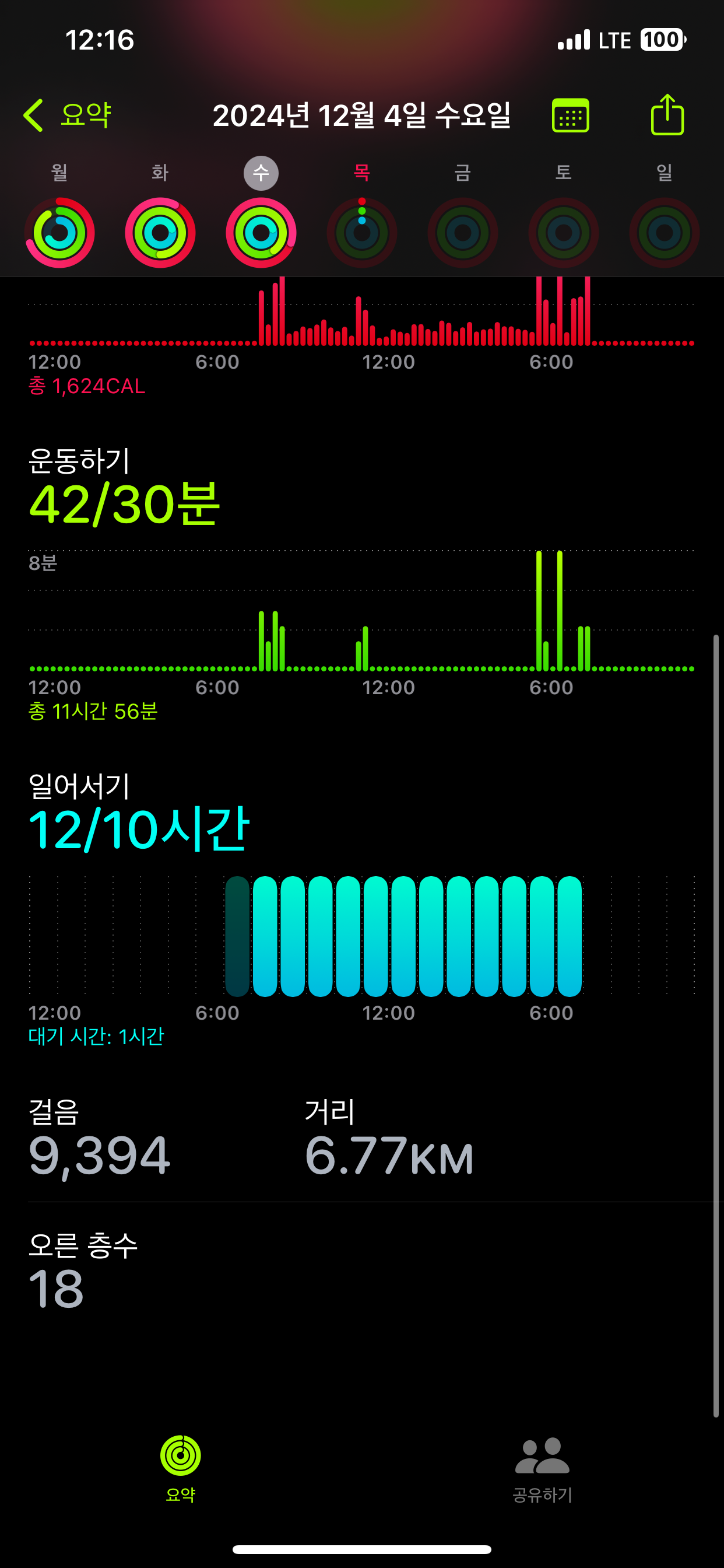Open the calendar view

pyautogui.click(x=570, y=116)
